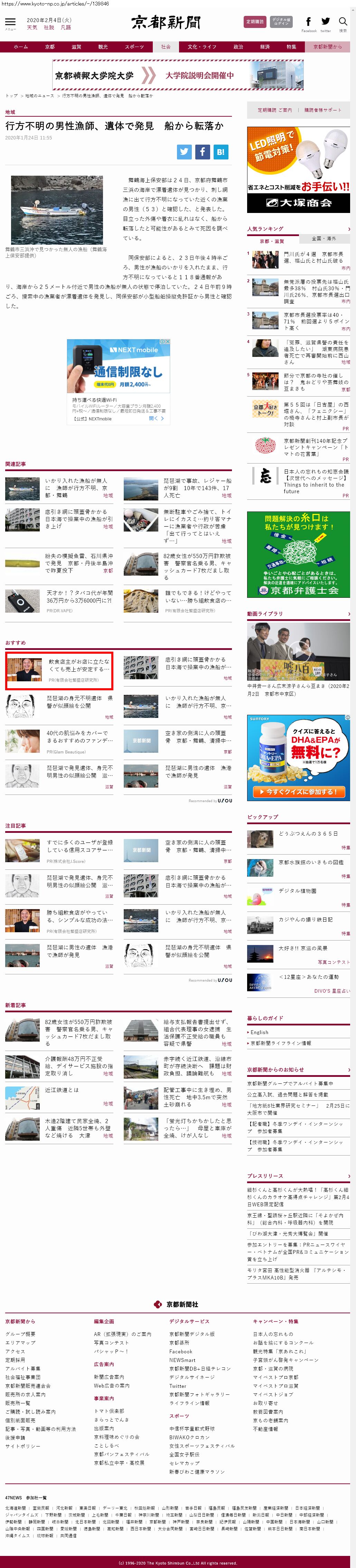Close the NEXTmobile ad banner
The image size is (356, 1568).
click(168, 342)
